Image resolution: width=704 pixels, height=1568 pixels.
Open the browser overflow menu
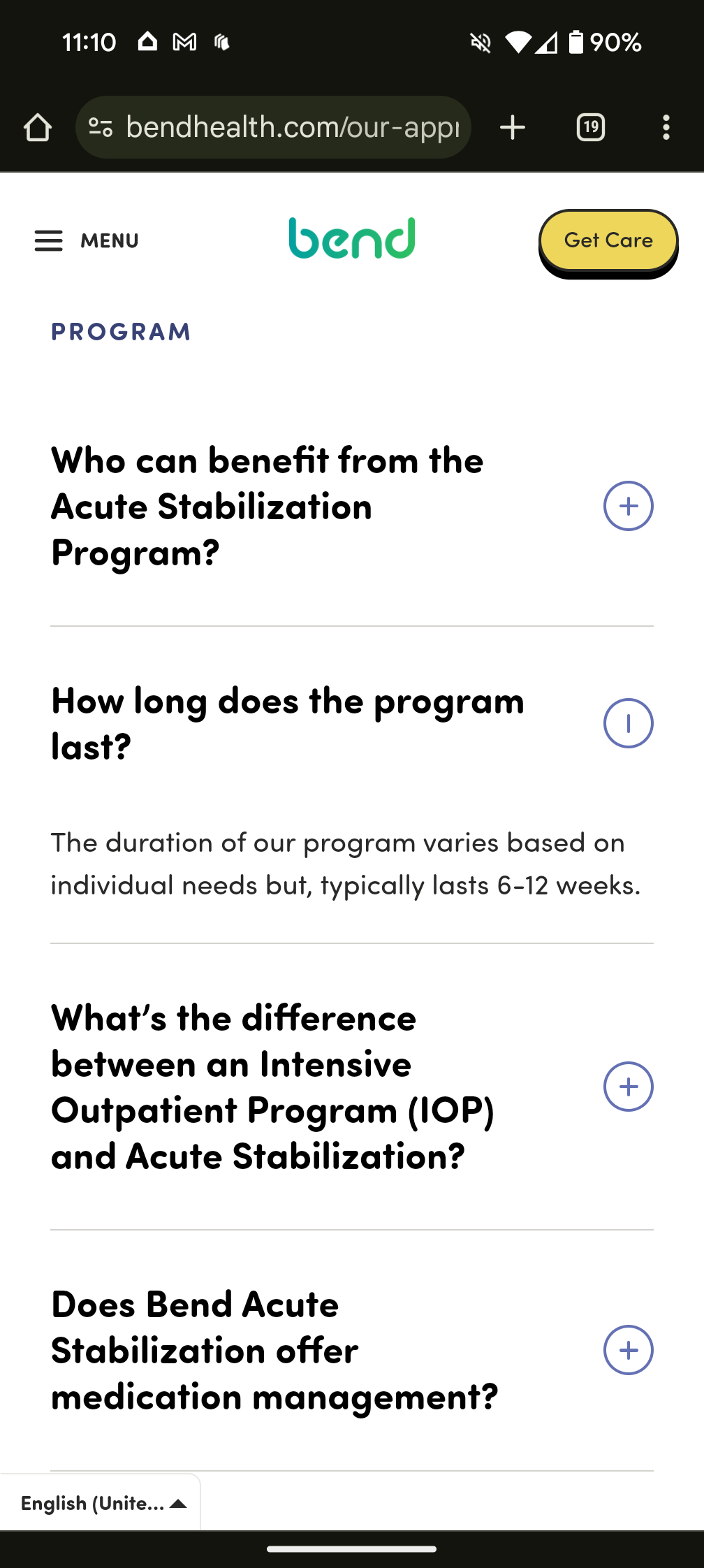[x=666, y=127]
